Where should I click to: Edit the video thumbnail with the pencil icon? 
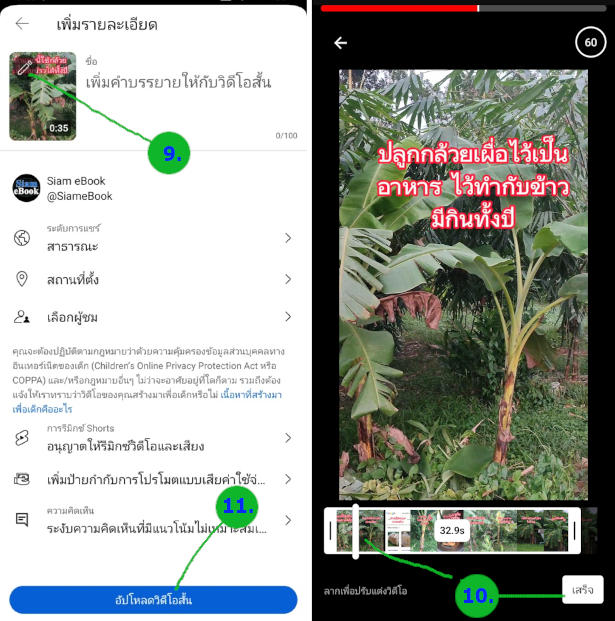23,66
